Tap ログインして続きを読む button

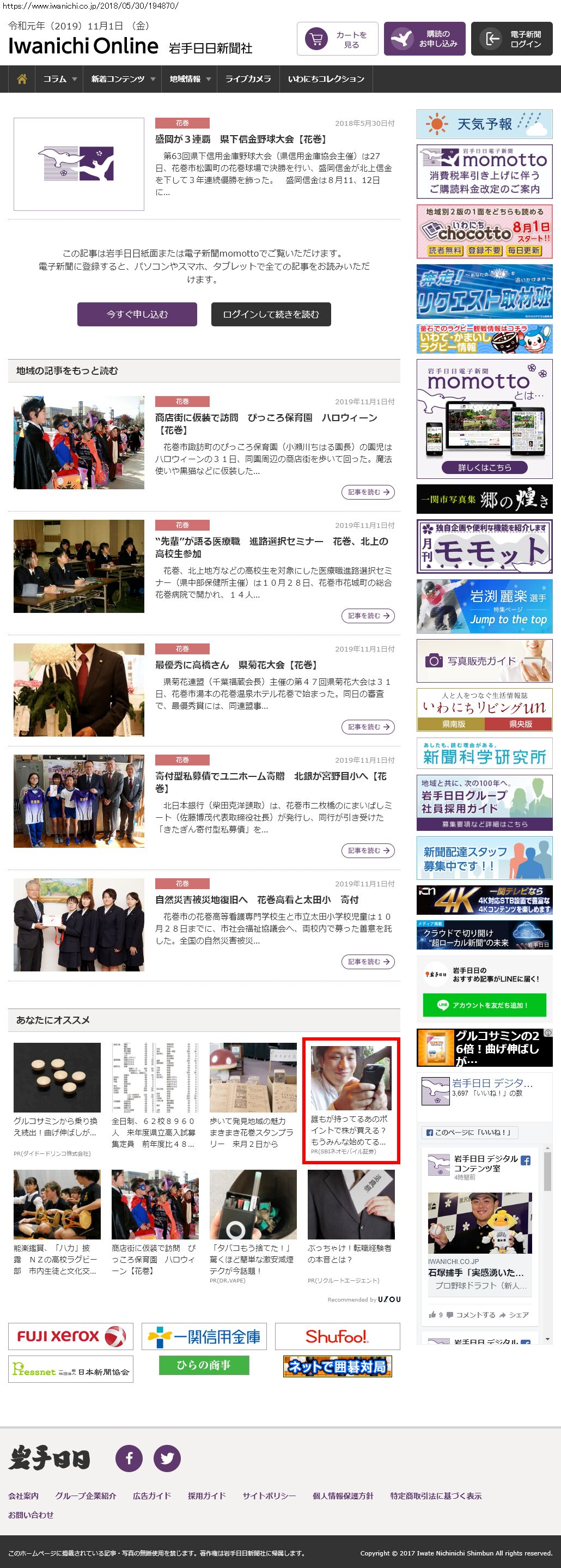271,314
